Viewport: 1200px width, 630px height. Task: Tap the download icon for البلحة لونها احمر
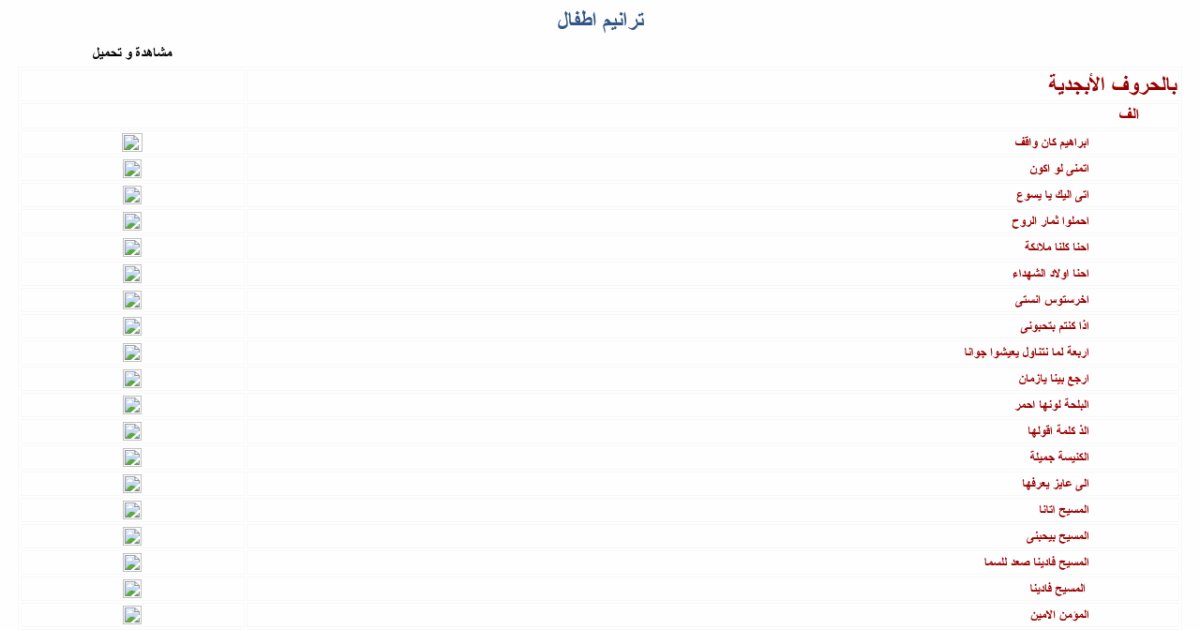(132, 405)
